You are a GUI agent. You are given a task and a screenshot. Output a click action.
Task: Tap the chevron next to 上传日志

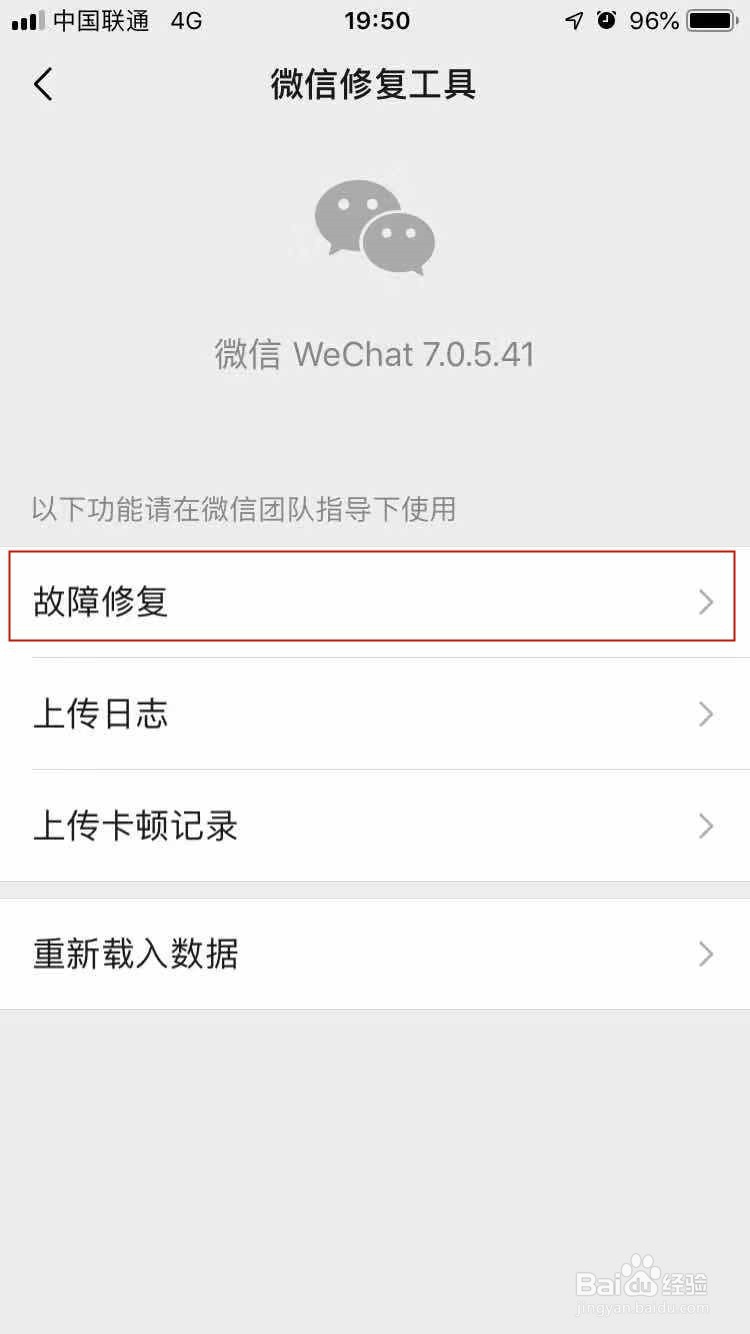[707, 714]
